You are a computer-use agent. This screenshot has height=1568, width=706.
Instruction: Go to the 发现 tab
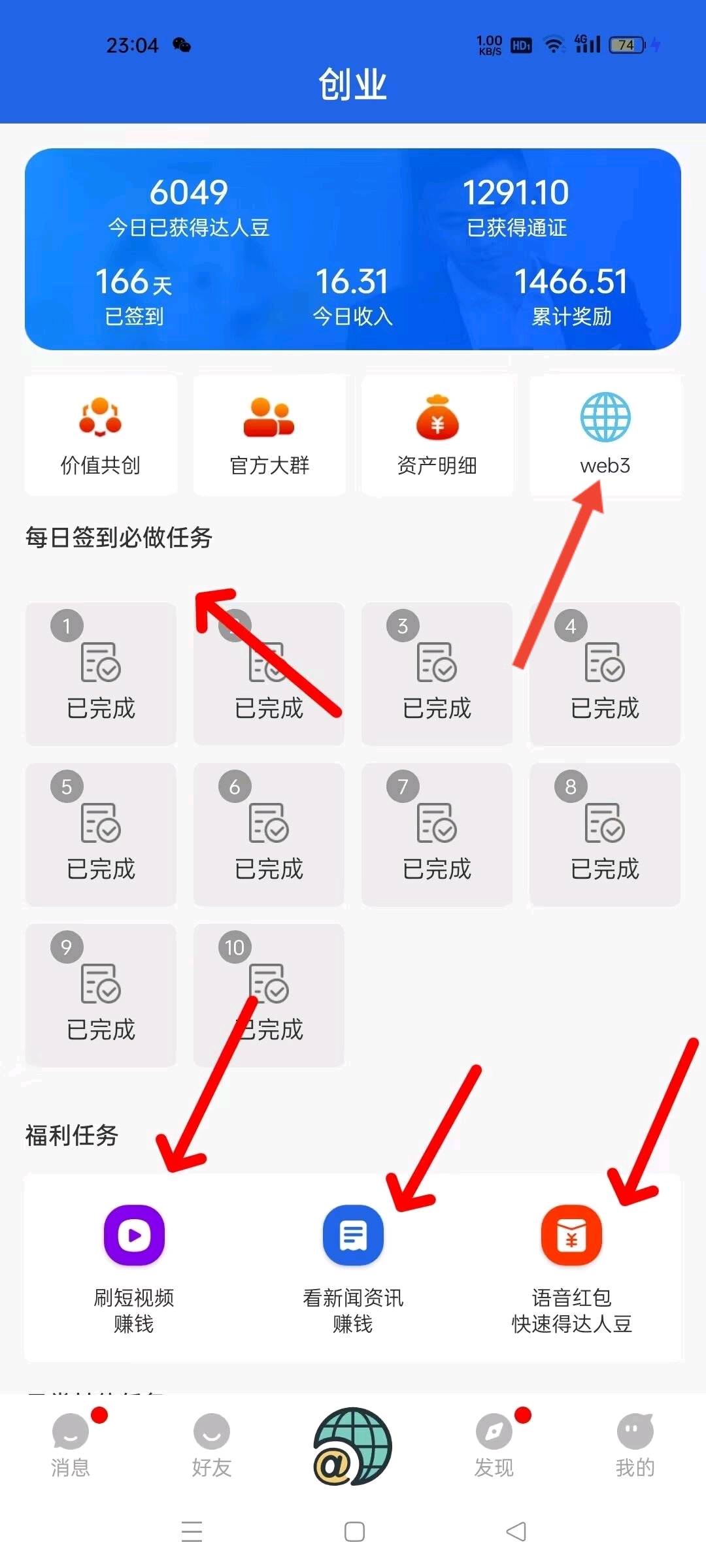click(x=494, y=1445)
